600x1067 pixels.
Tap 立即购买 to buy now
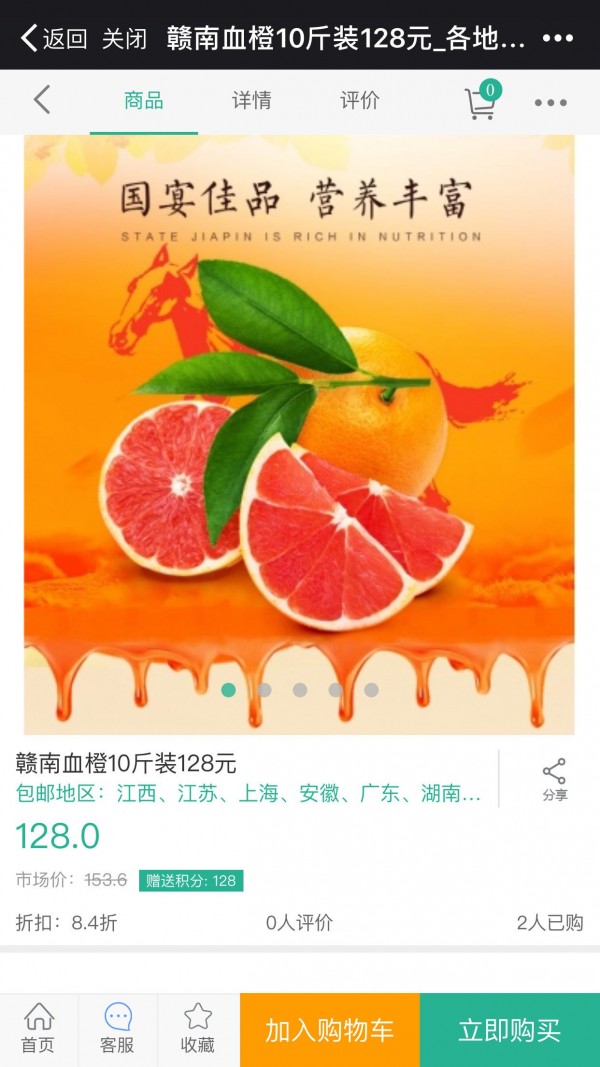pyautogui.click(x=509, y=1030)
